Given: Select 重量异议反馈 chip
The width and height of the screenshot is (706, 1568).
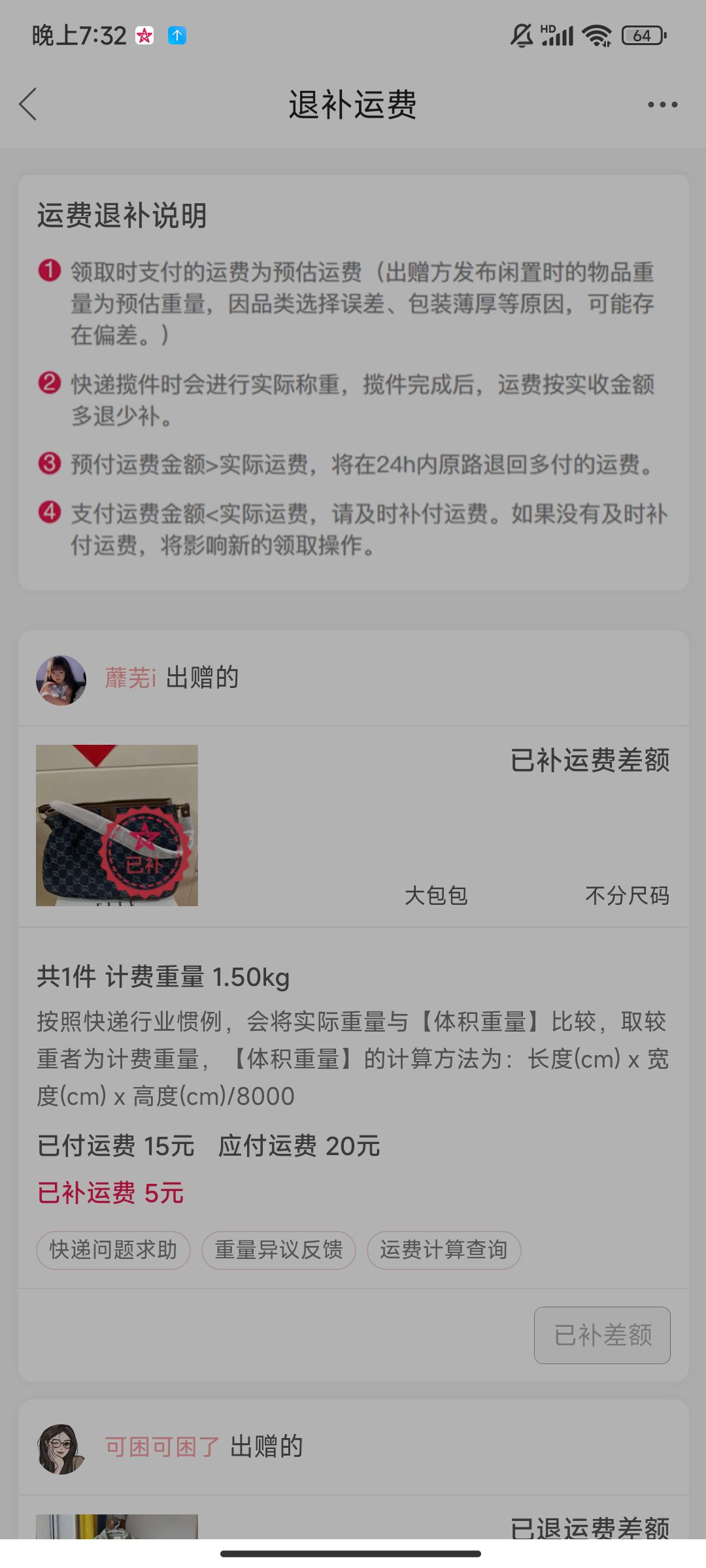Looking at the screenshot, I should click(278, 1250).
